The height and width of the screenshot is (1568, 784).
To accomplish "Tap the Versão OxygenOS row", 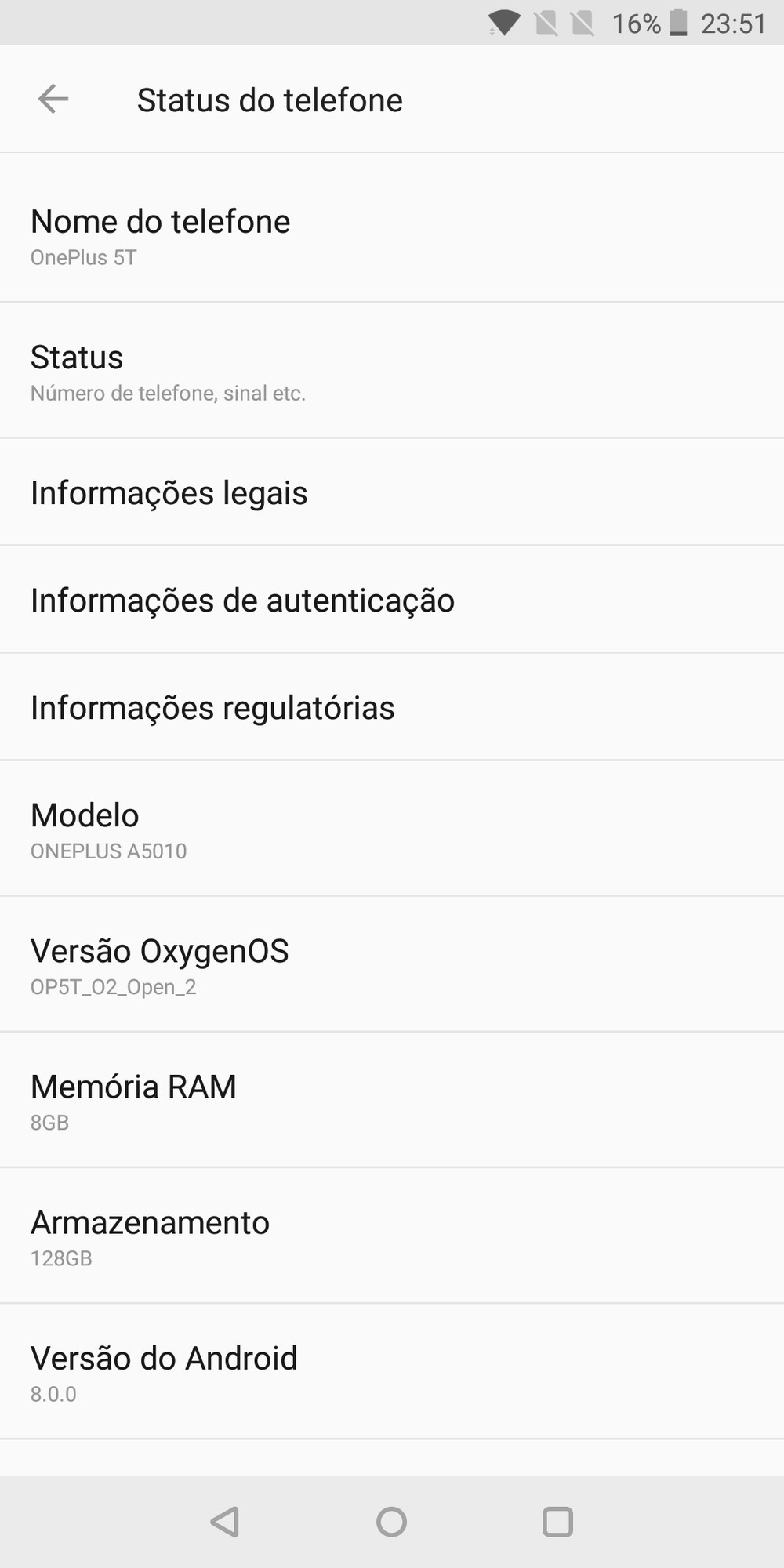I will pos(392,965).
